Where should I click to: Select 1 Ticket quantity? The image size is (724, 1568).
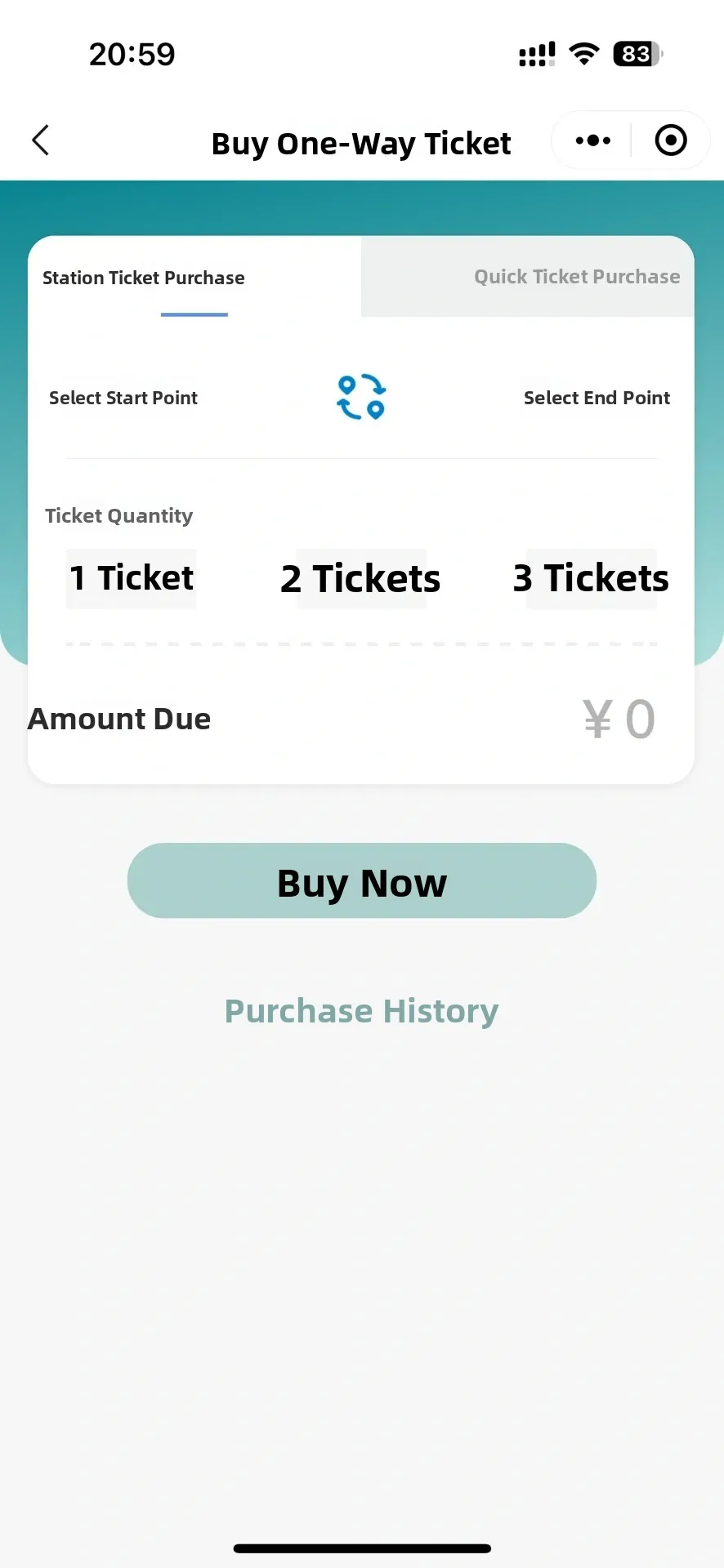pyautogui.click(x=132, y=578)
